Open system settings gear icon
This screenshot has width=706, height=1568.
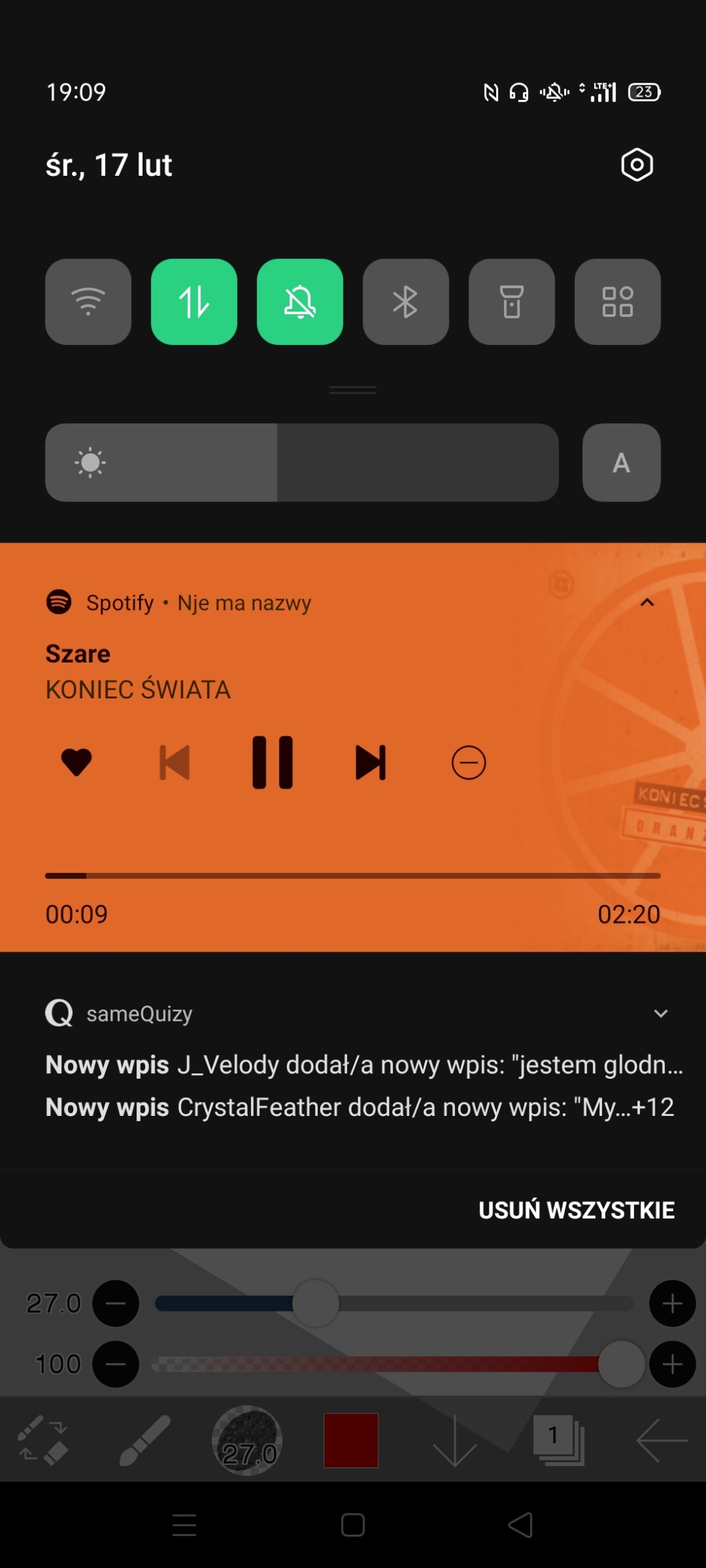tap(637, 164)
